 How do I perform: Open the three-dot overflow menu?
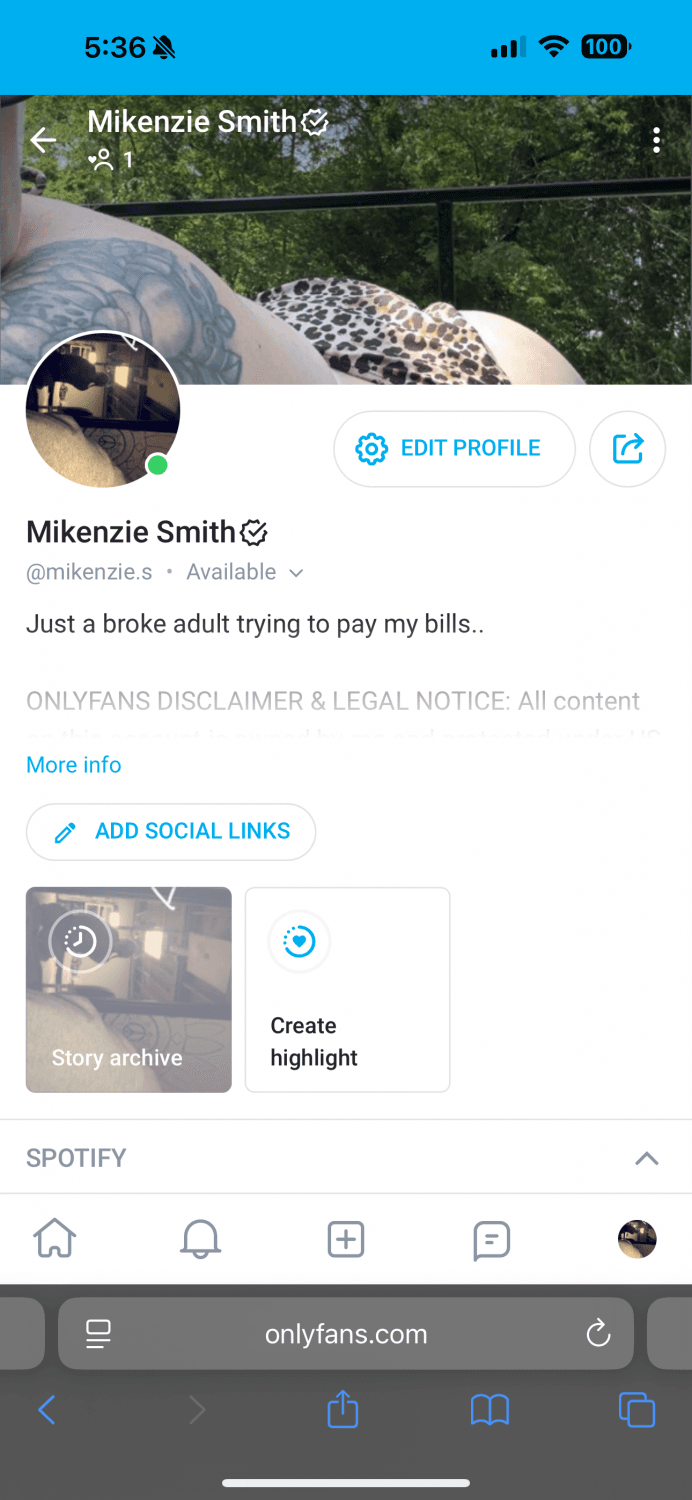(x=656, y=140)
